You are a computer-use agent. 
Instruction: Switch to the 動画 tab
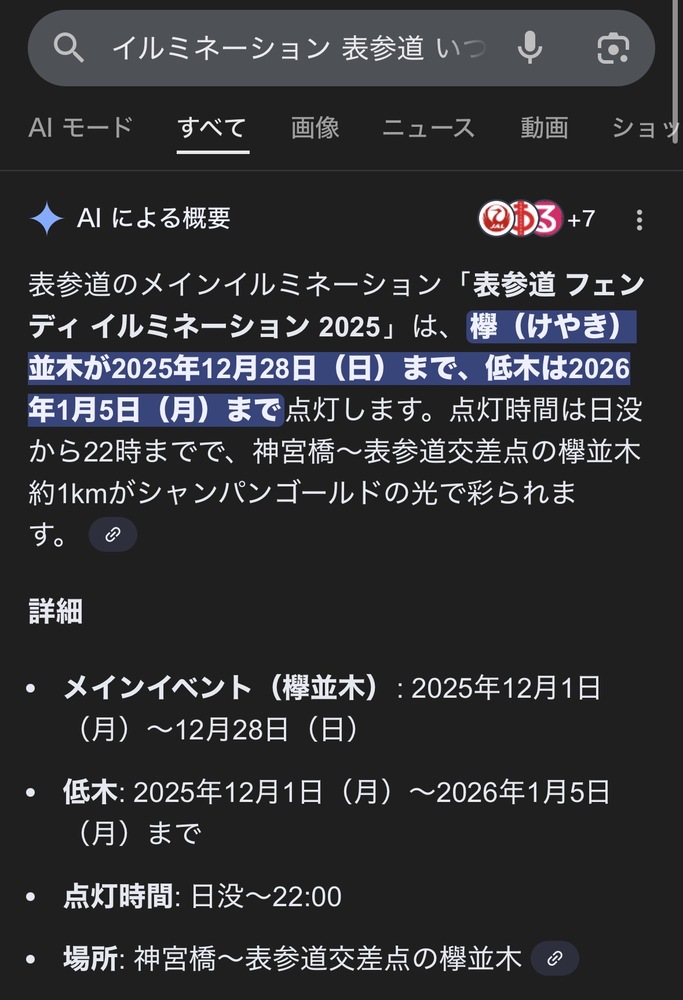(544, 128)
